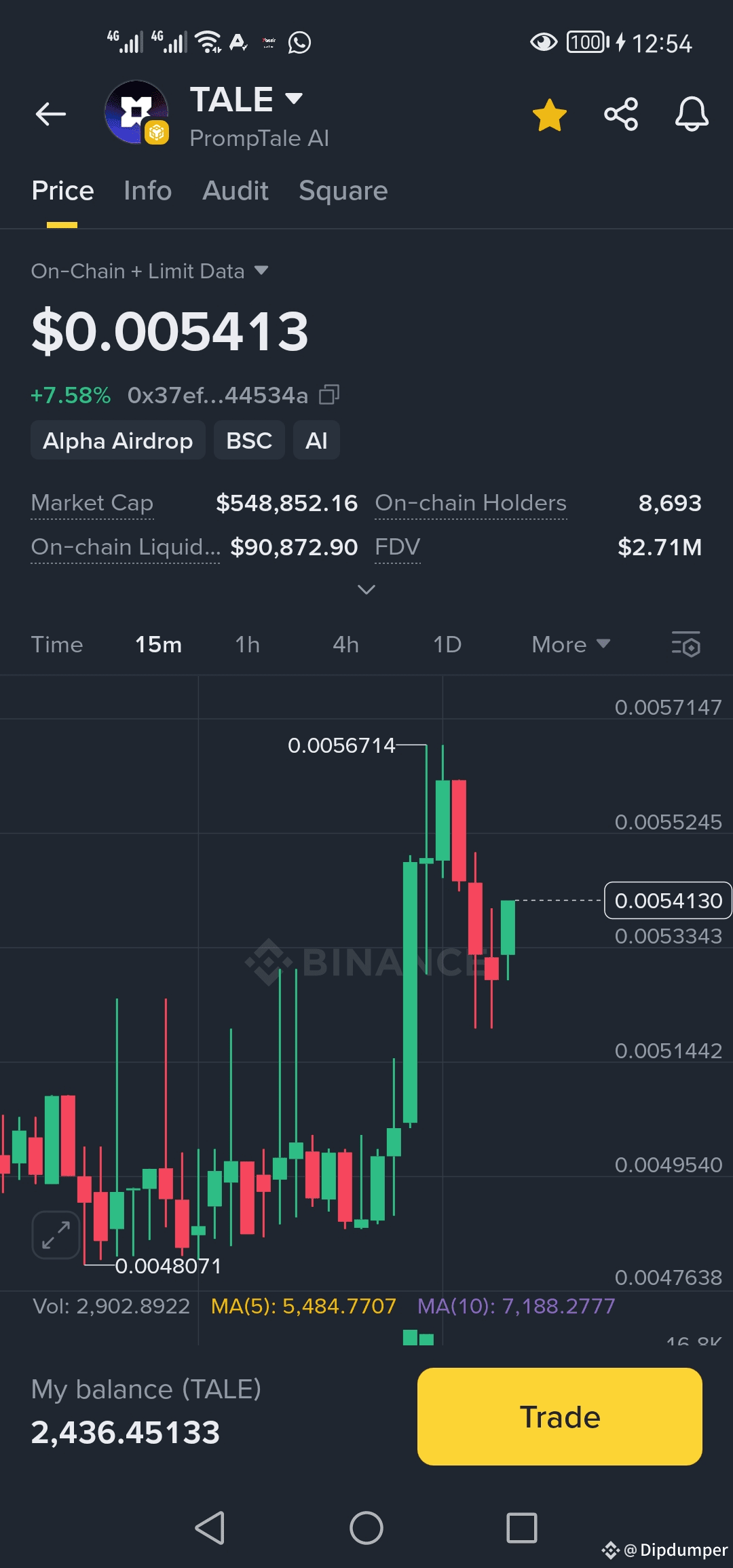733x1568 pixels.
Task: Select the Alpha Airdrop tag
Action: [117, 440]
